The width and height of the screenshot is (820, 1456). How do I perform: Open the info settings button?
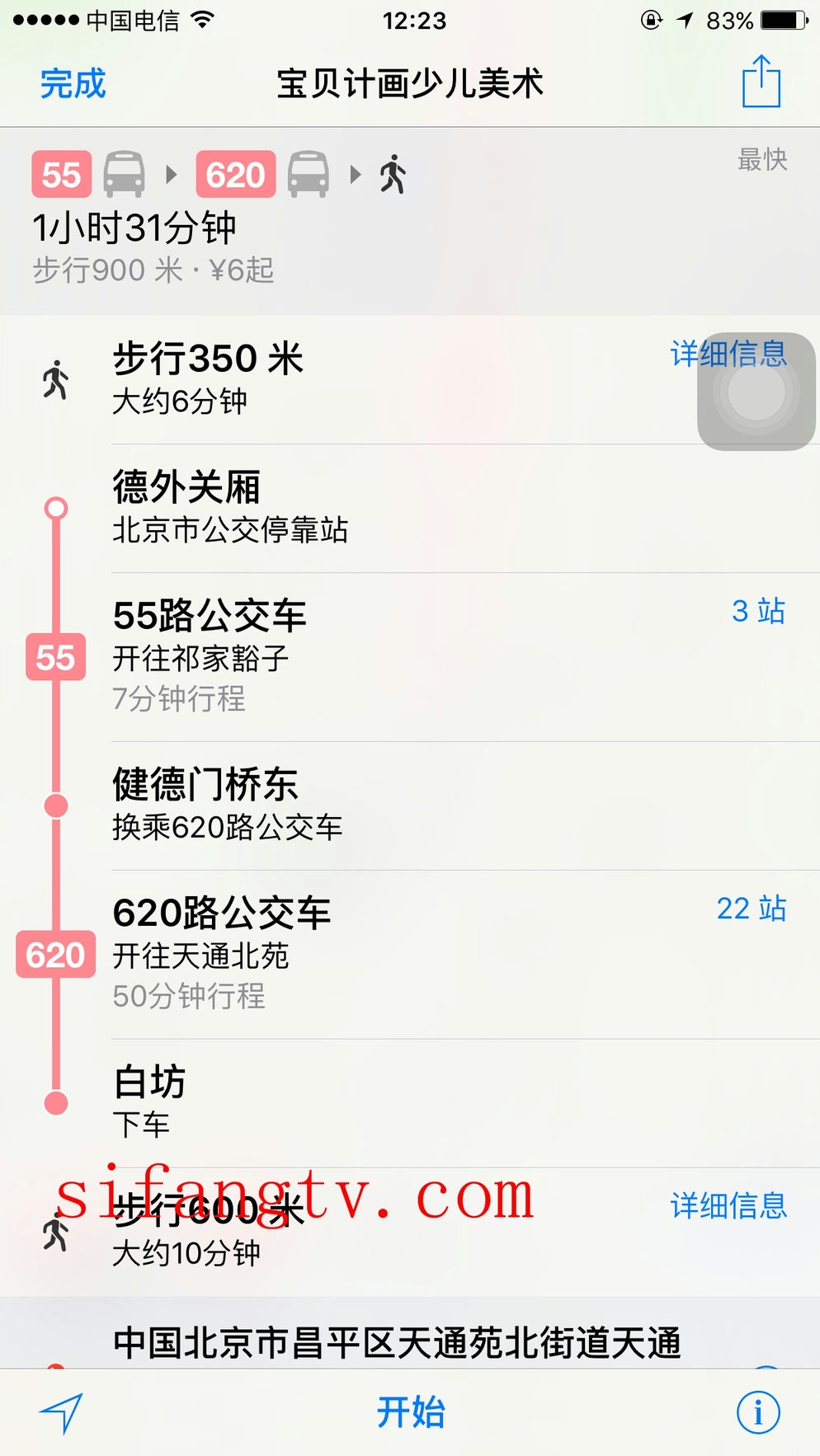(x=757, y=1412)
